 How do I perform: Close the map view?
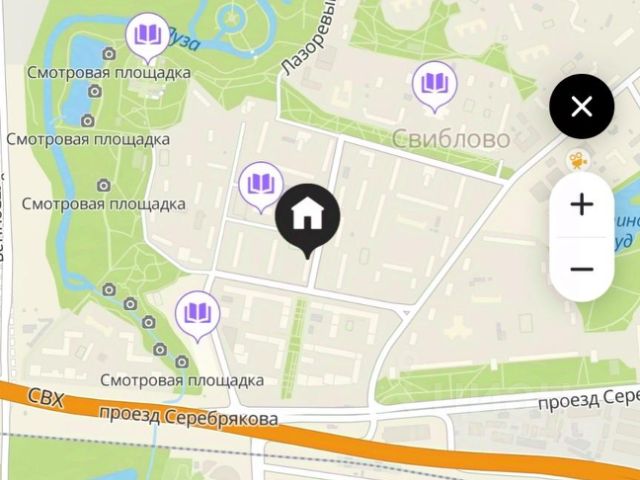tap(581, 106)
